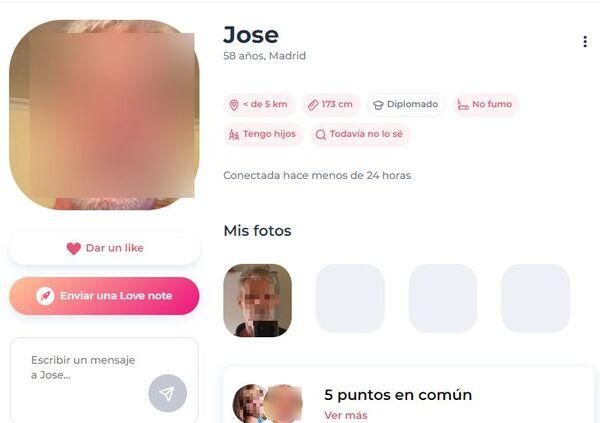The image size is (600, 423).
Task: Send a Love note to Jose
Action: pos(104,296)
